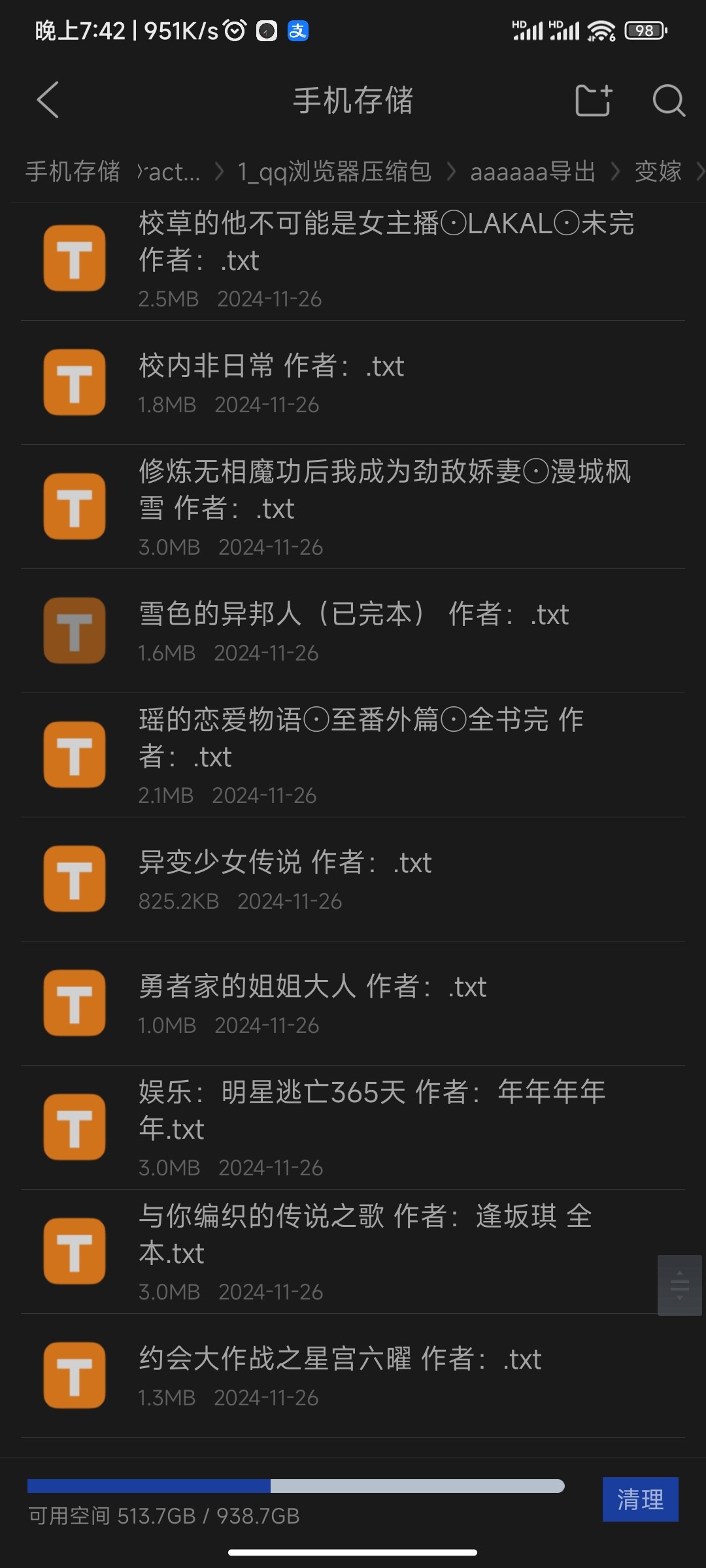This screenshot has width=706, height=1568.
Task: Tap the 清理 cleanup button
Action: pyautogui.click(x=640, y=1499)
